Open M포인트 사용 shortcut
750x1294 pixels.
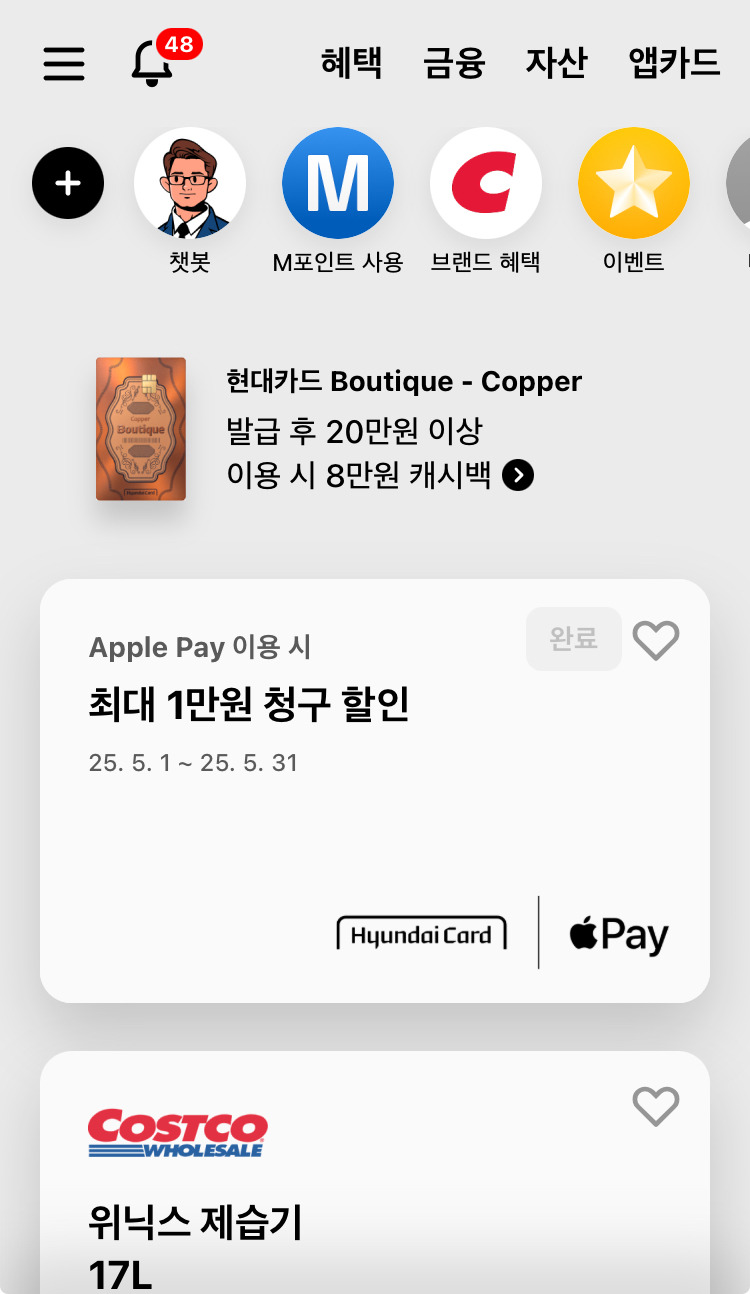338,201
